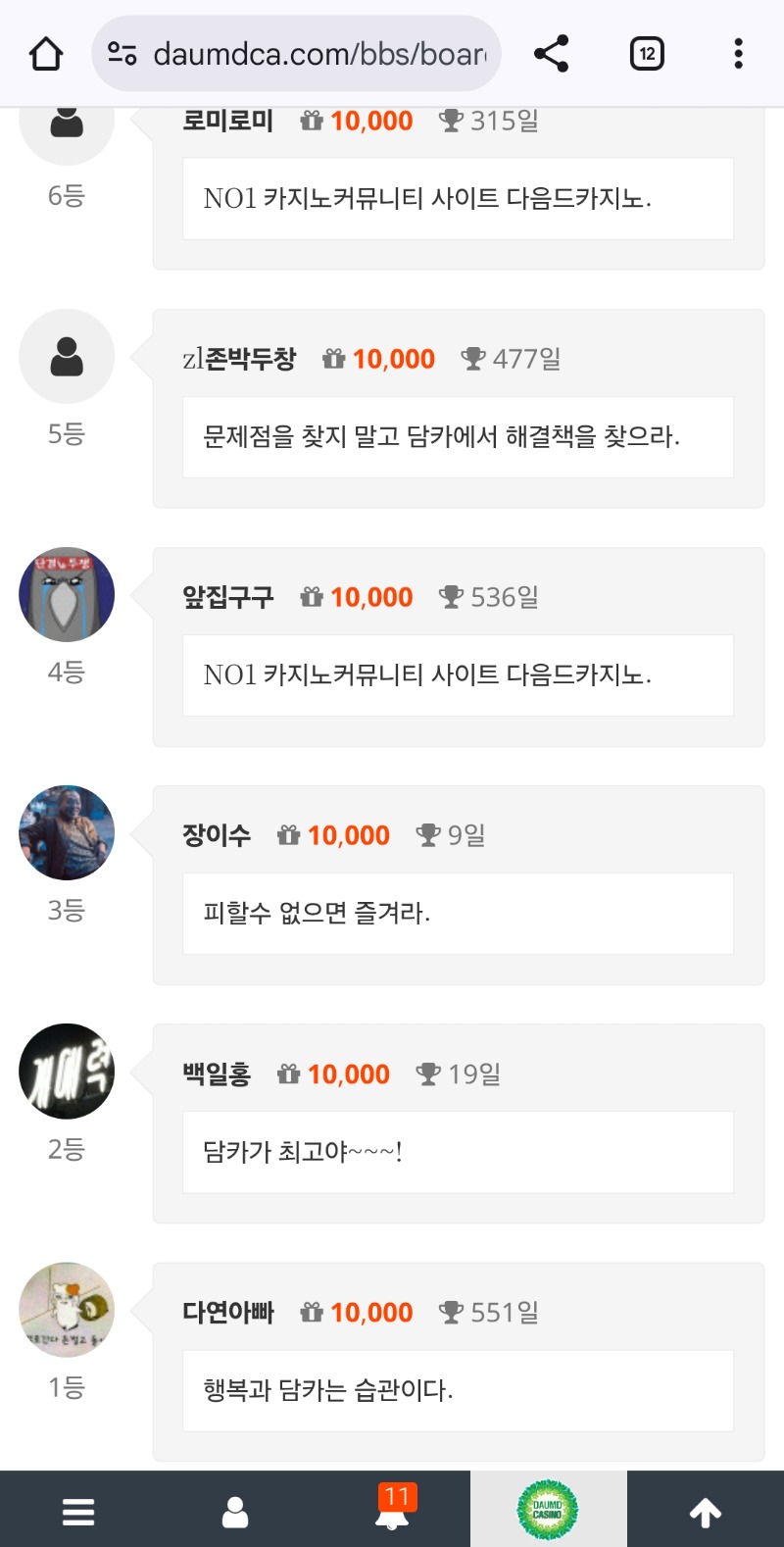Screen dimensions: 784x1547
Task: Go to browser home page
Action: coord(46,54)
